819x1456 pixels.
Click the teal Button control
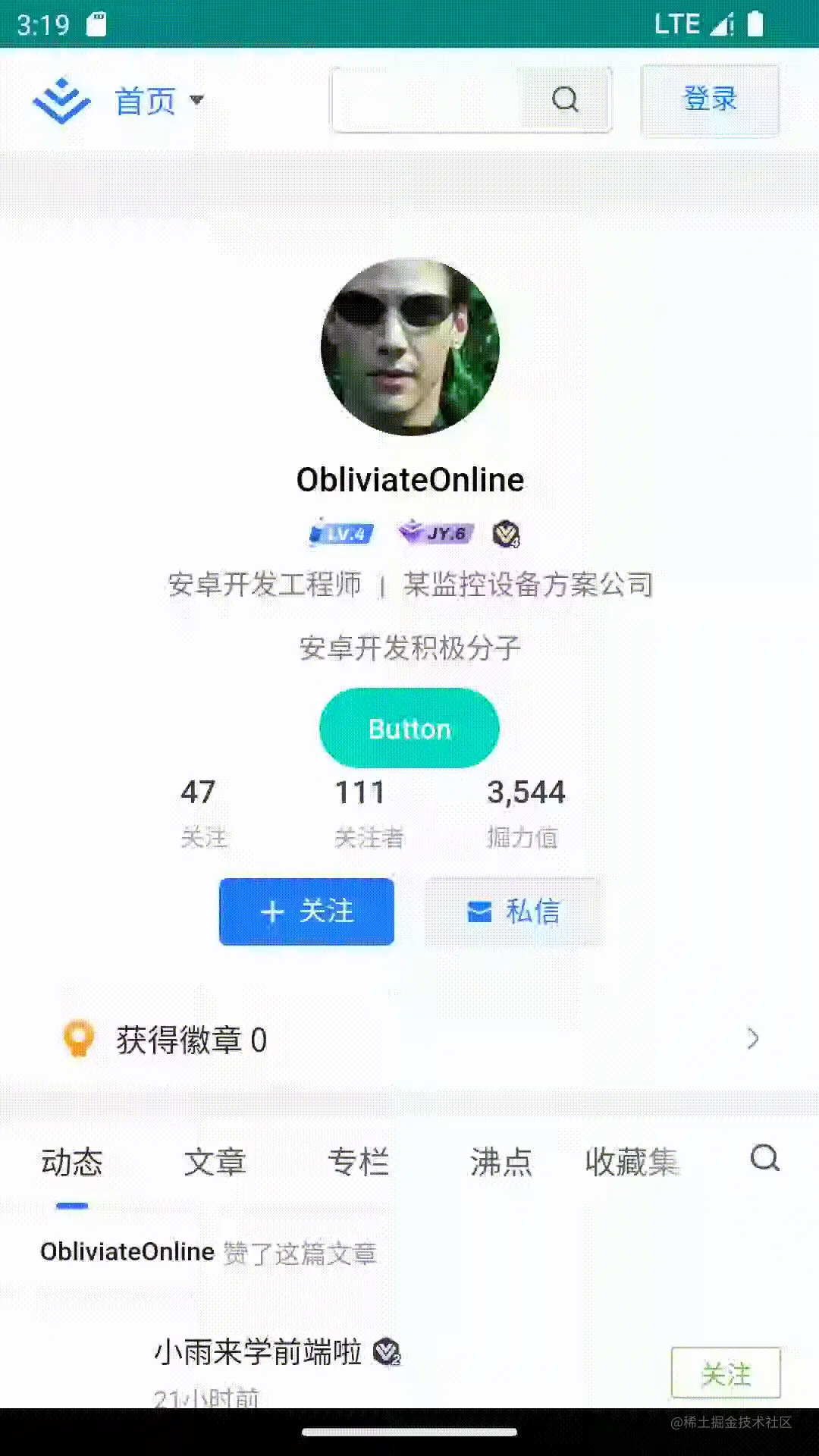tap(409, 728)
